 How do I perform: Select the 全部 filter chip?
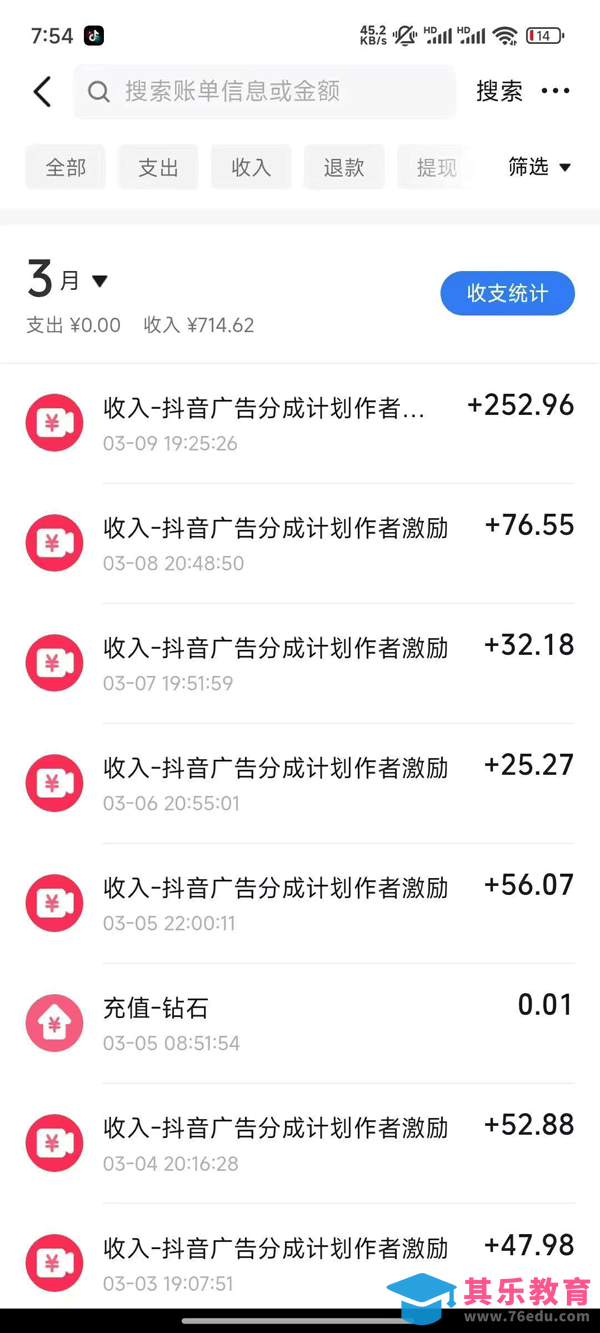pyautogui.click(x=66, y=168)
